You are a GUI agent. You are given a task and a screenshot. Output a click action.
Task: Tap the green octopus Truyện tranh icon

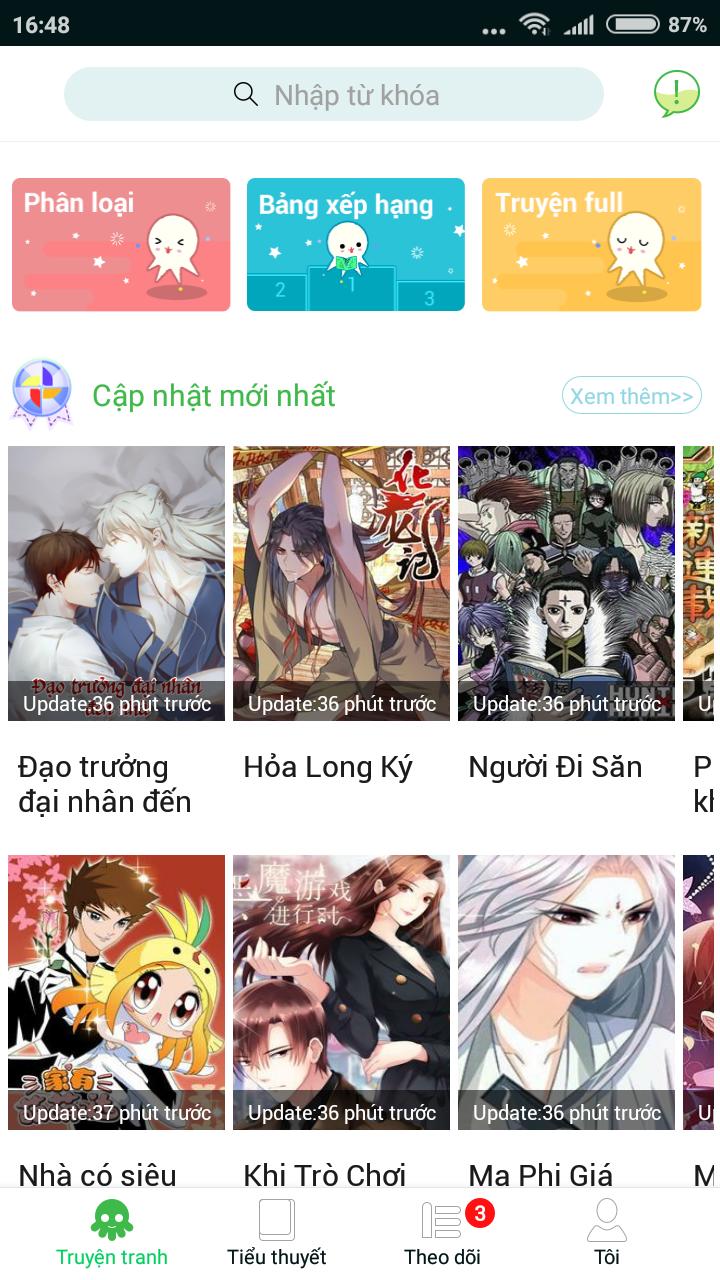coord(110,1219)
